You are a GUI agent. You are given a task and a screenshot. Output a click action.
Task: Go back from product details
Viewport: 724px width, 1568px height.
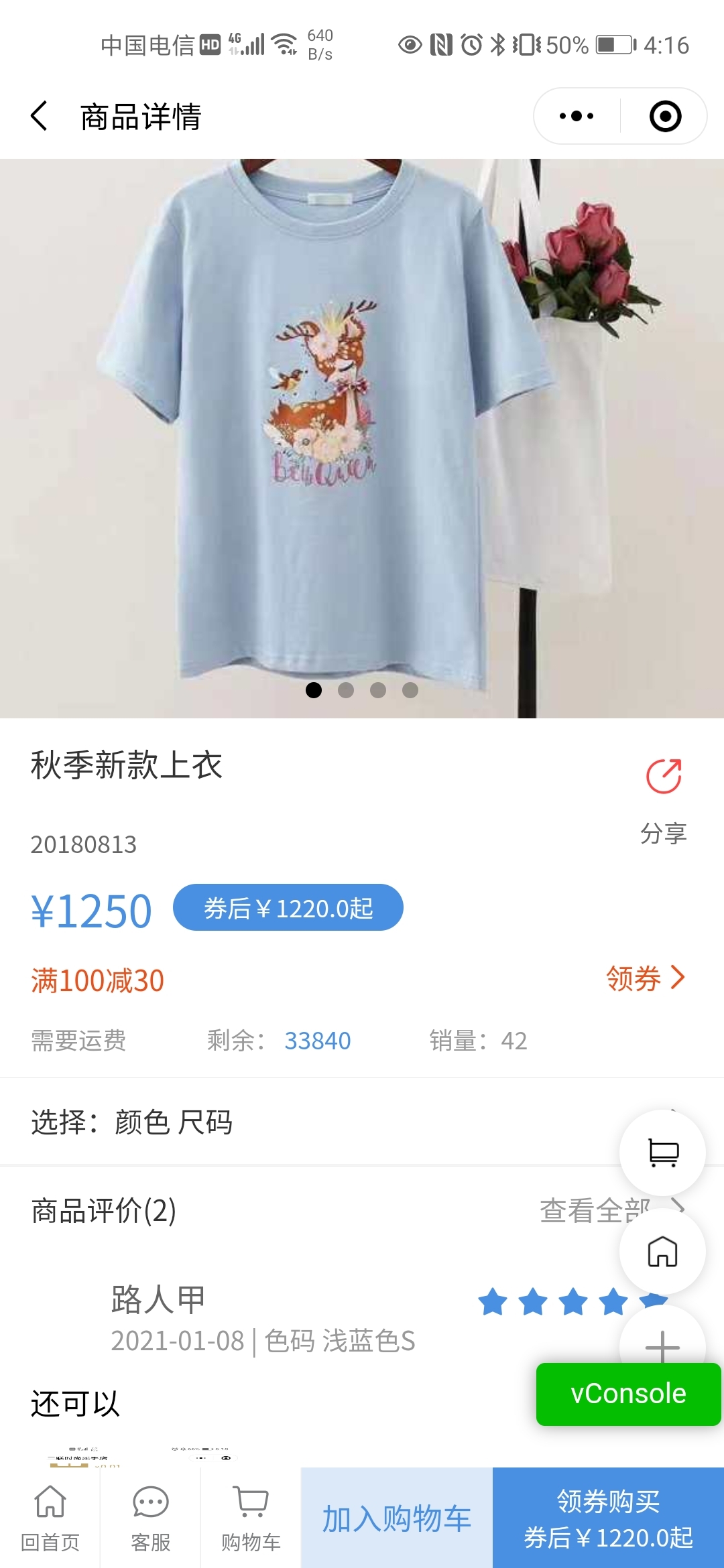pos(40,116)
